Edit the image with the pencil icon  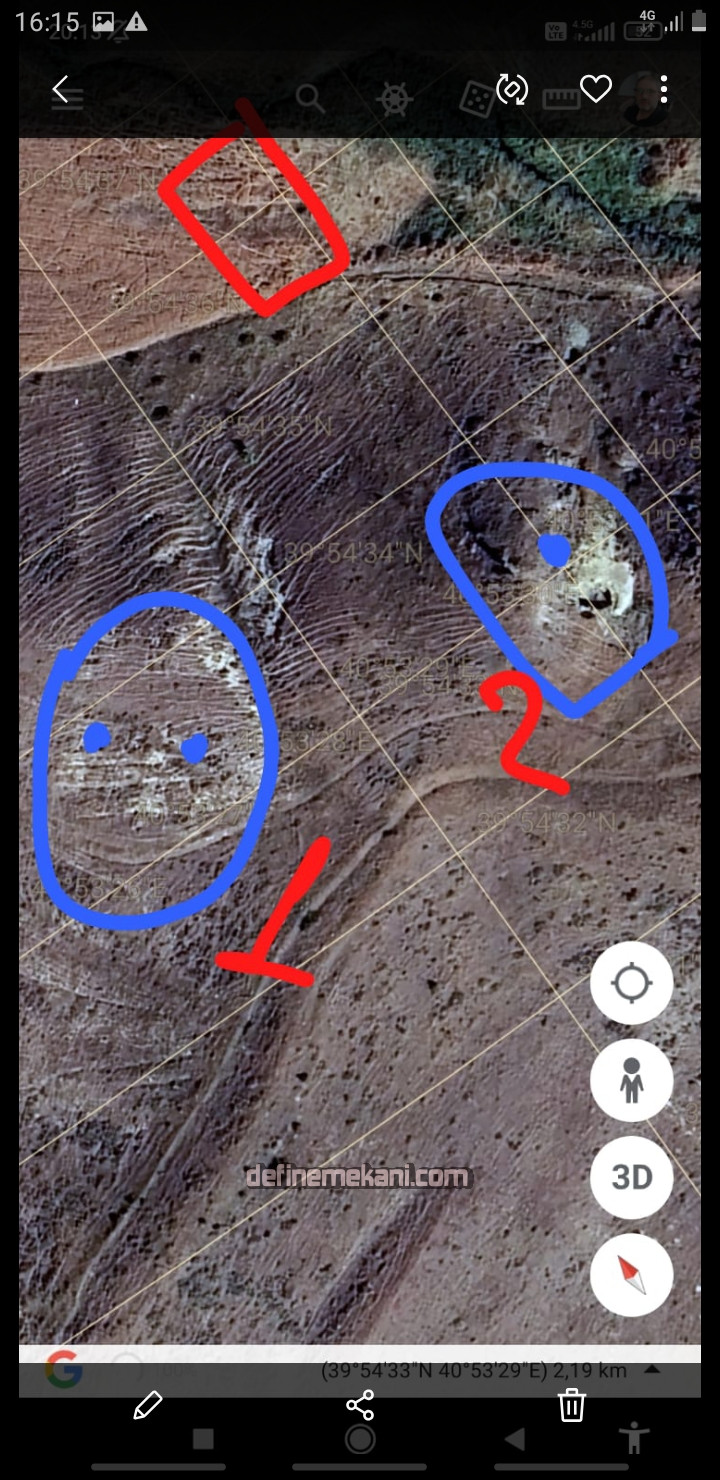(x=148, y=1405)
